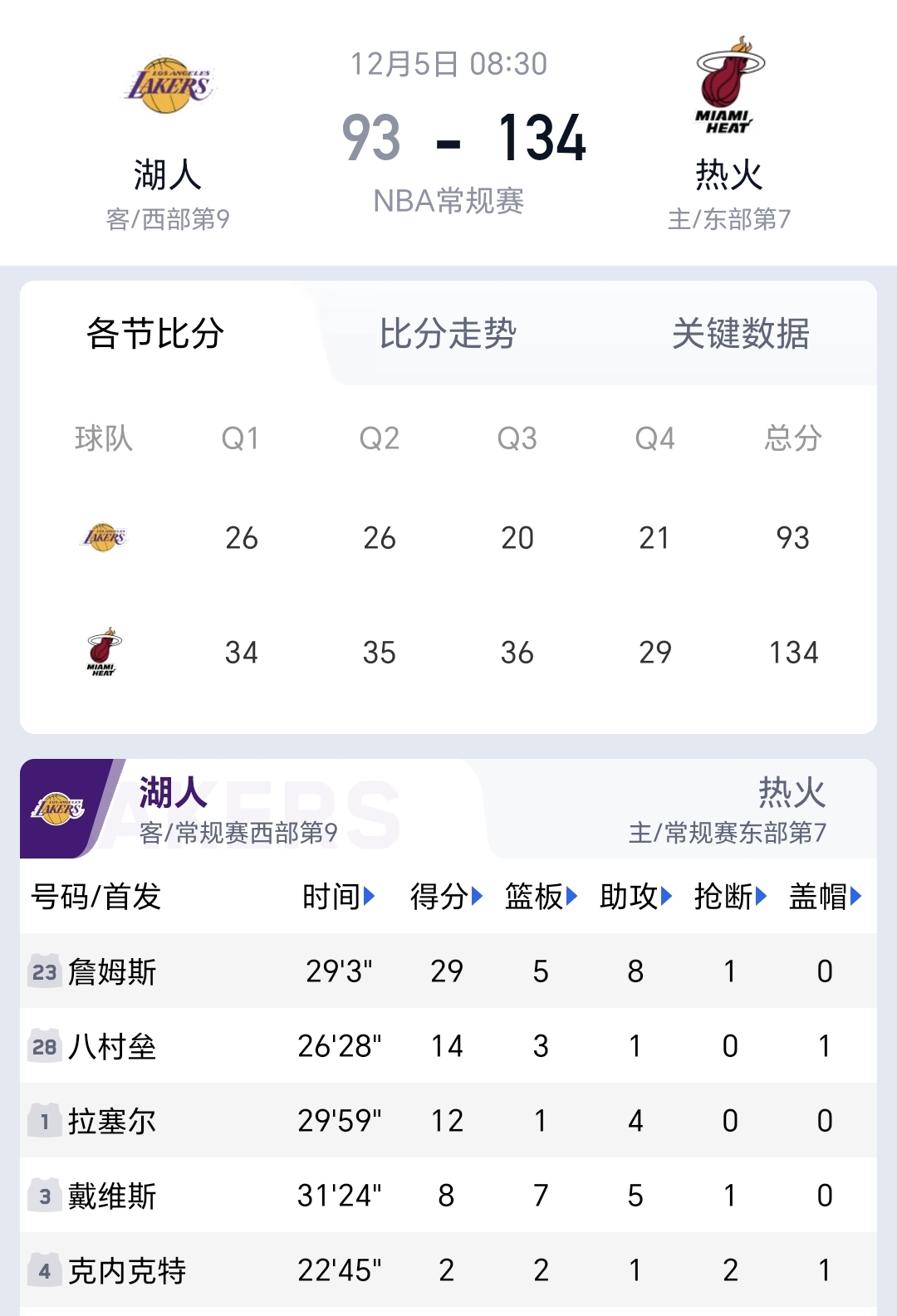The height and width of the screenshot is (1316, 897).
Task: Select the 湖人 player stats tab
Action: click(x=237, y=809)
